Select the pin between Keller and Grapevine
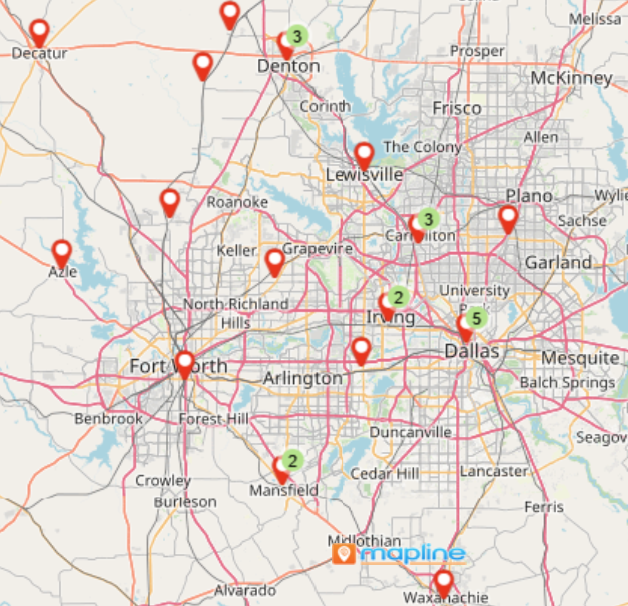Screen dimensions: 628x606 [274, 261]
